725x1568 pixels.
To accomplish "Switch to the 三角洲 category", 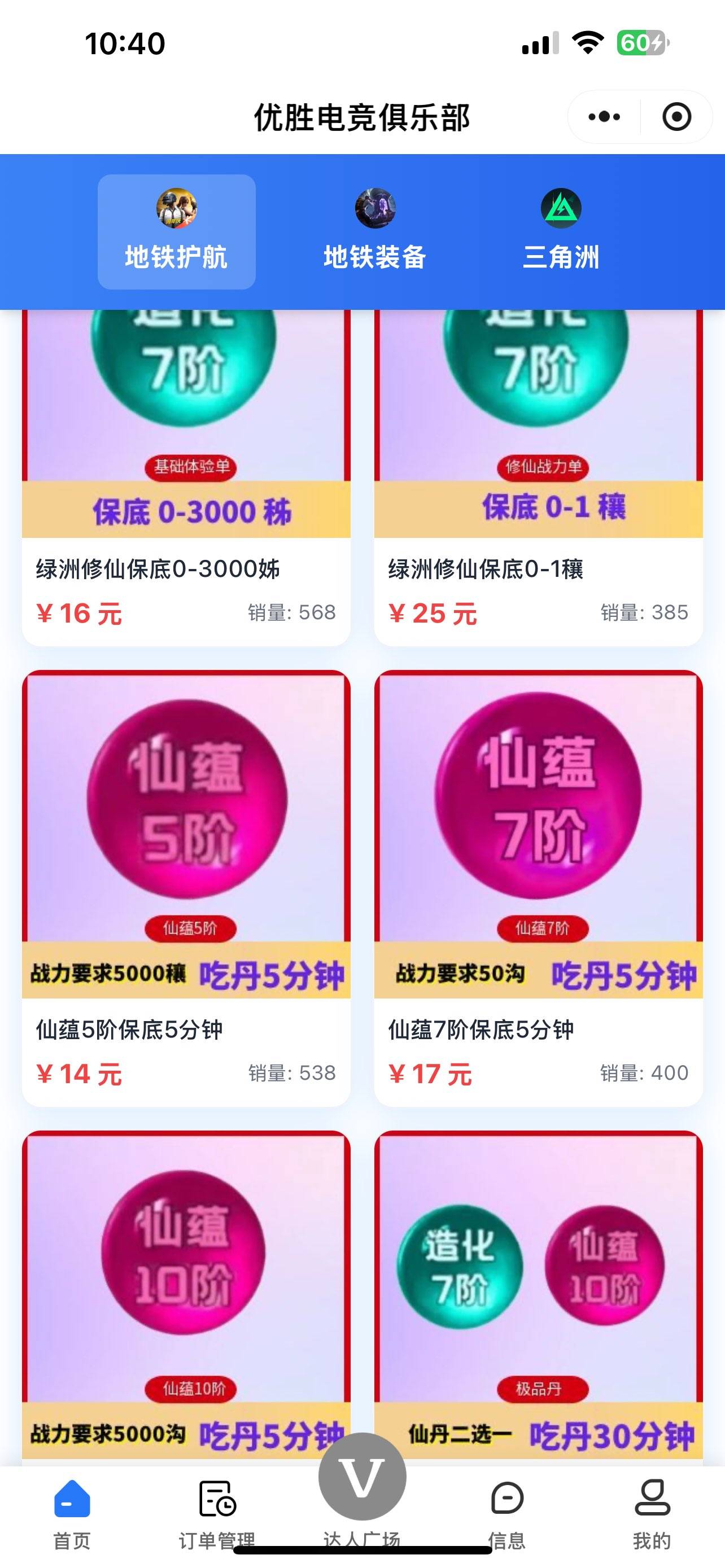I will tap(561, 232).
